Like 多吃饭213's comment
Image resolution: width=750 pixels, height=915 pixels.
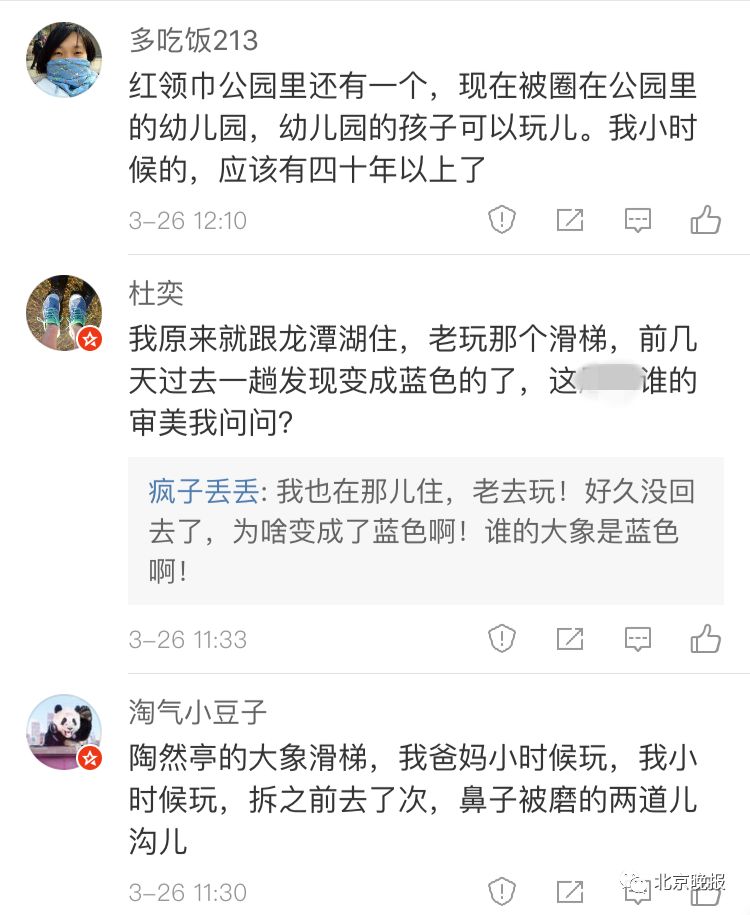[706, 220]
